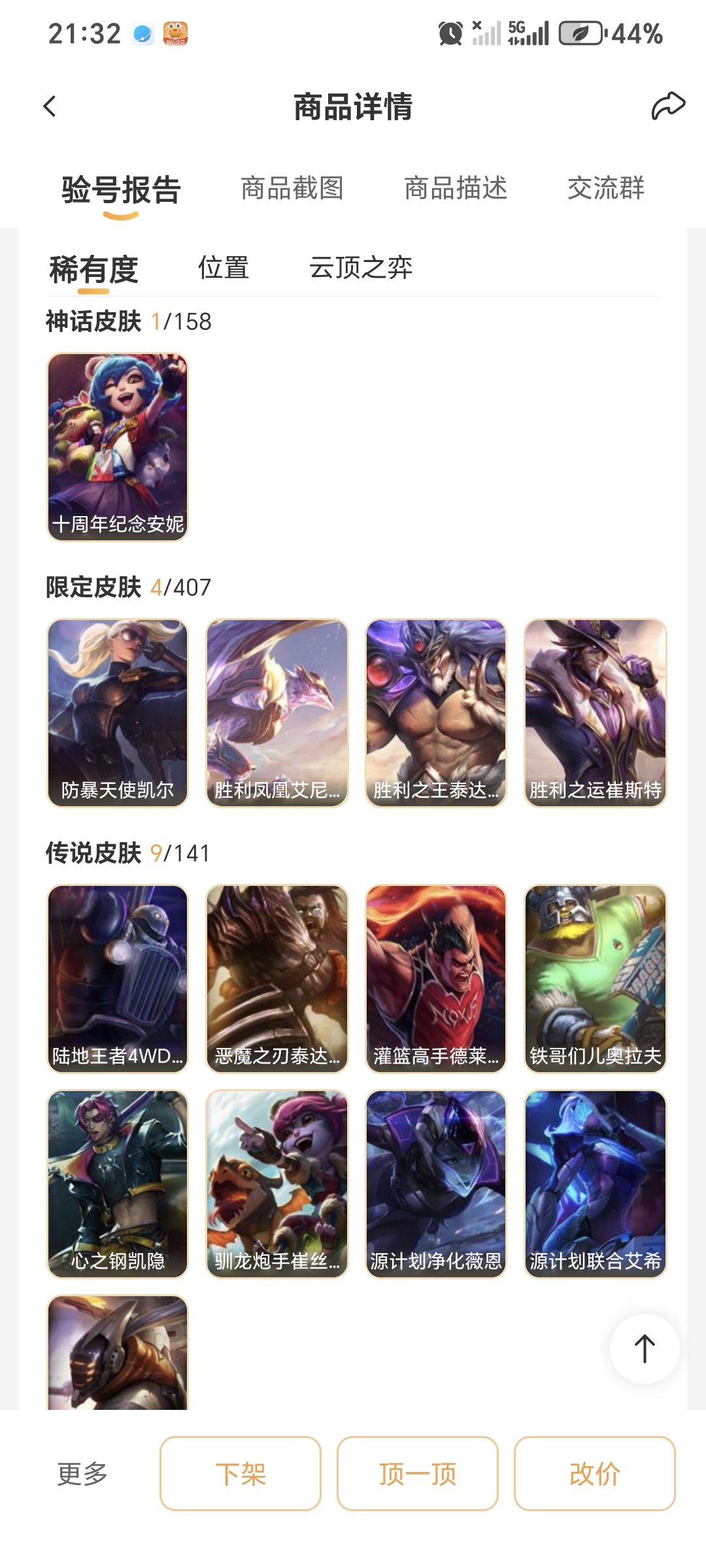Viewport: 706px width, 1568px height.
Task: Select the 源计划净化薇恩 skin tile
Action: (x=436, y=1184)
